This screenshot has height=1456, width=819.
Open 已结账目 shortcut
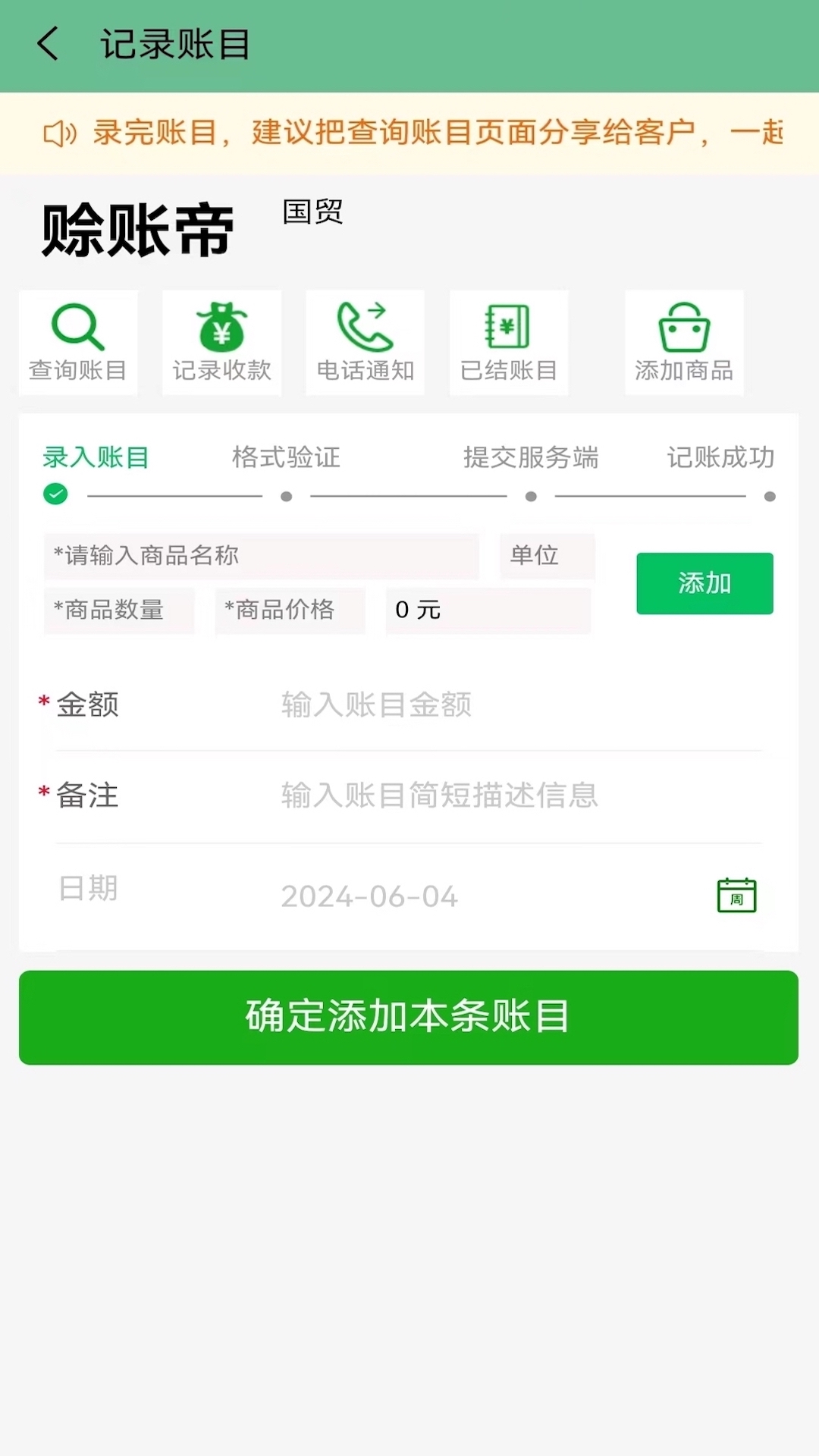pyautogui.click(x=509, y=343)
